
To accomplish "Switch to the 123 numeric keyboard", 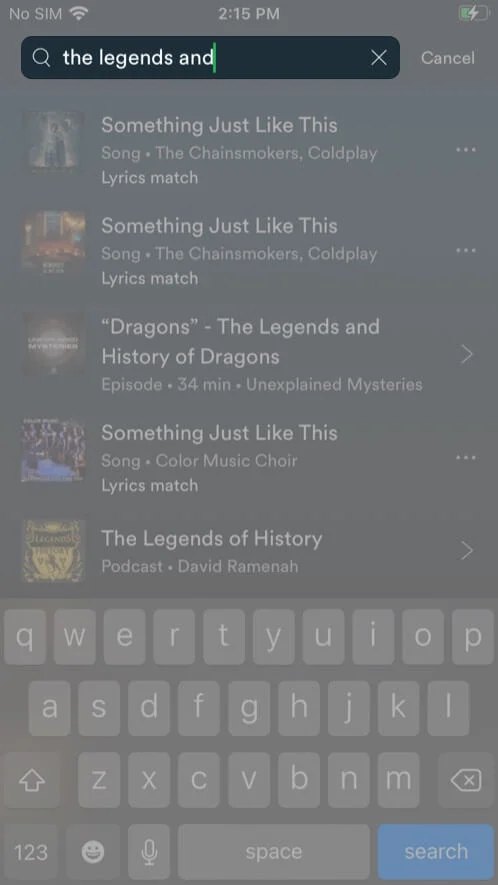I will click(30, 851).
